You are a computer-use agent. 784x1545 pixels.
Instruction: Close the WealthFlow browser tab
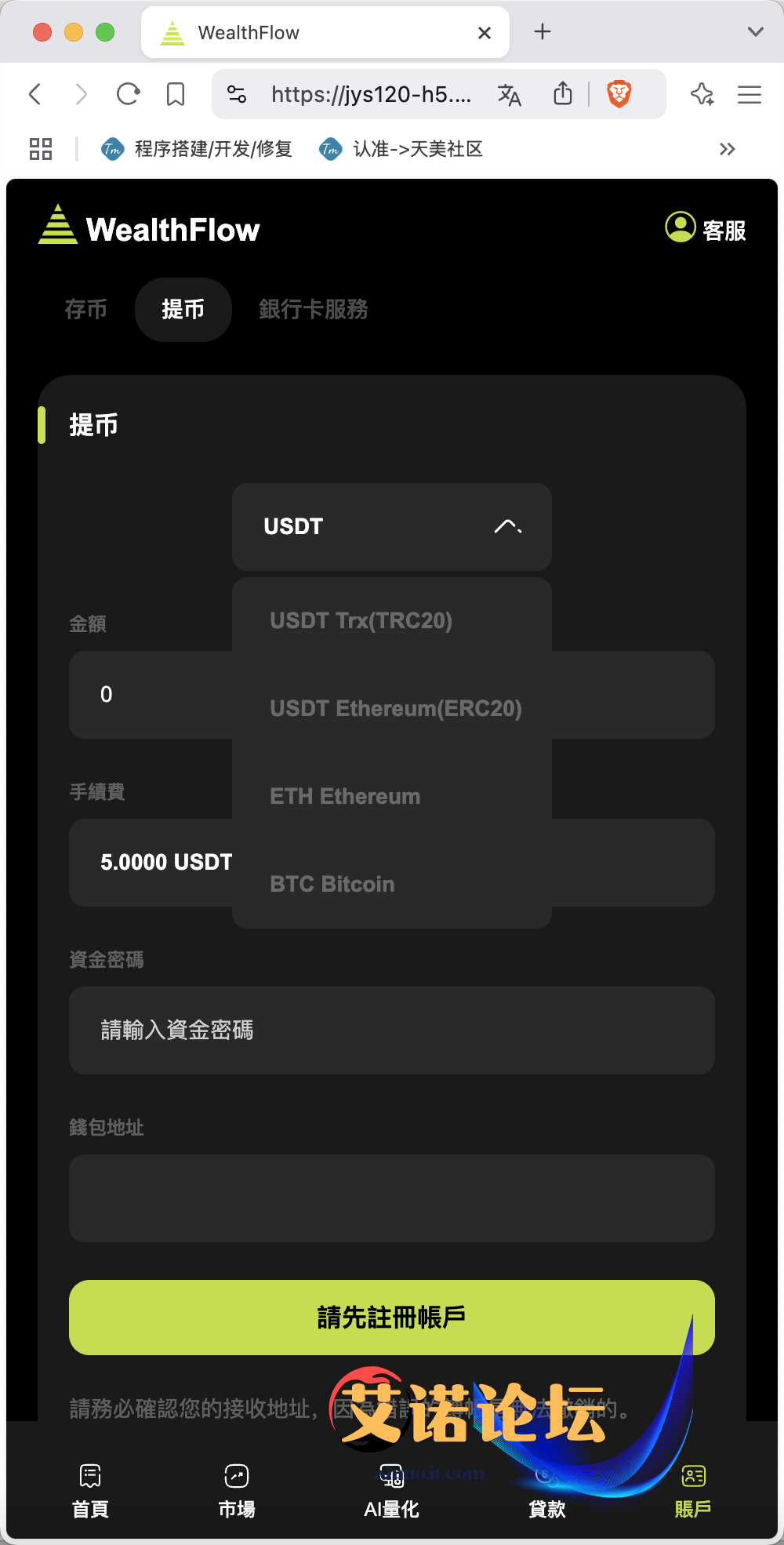point(485,33)
